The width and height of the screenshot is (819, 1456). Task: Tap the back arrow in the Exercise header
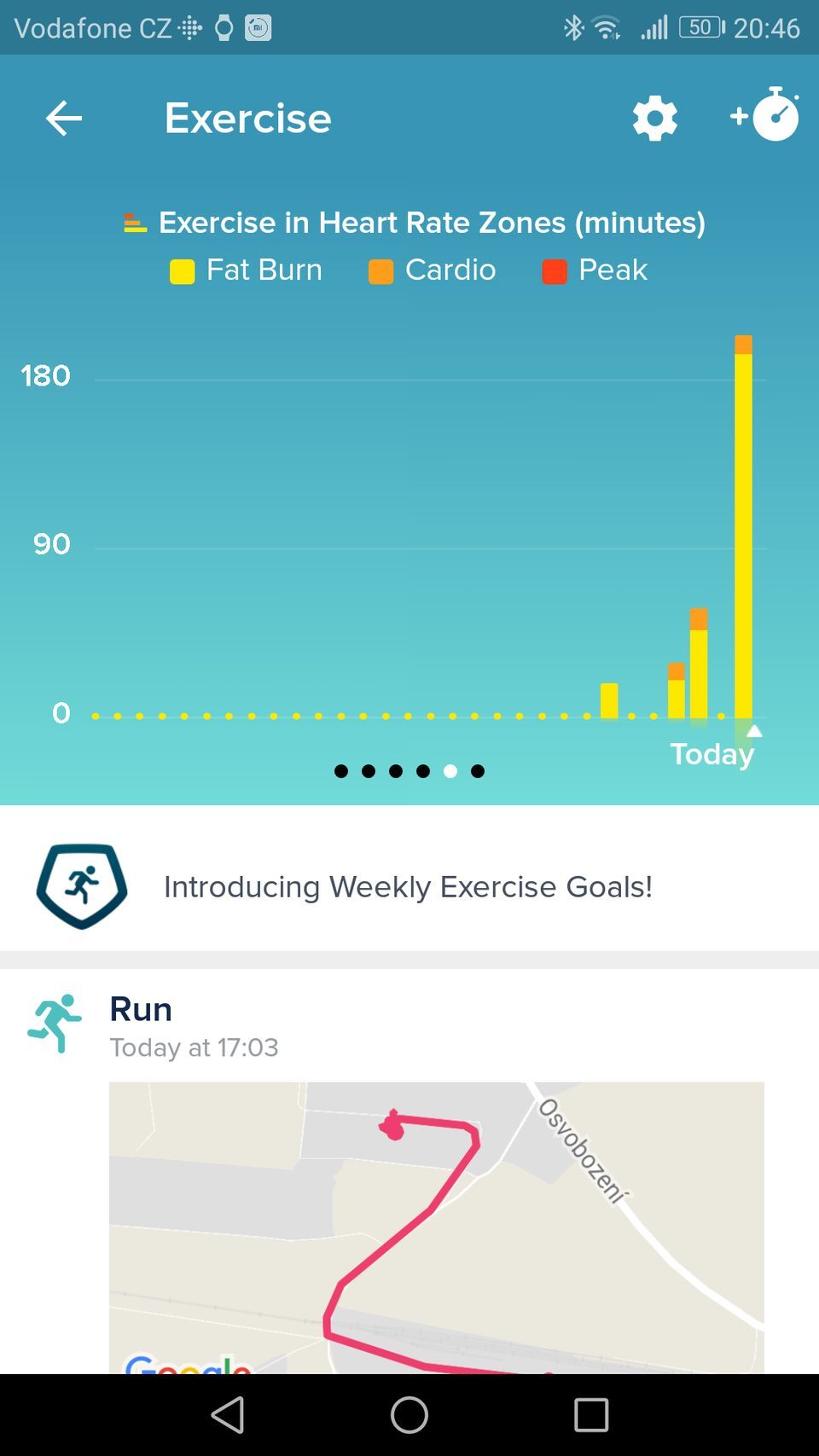coord(63,118)
